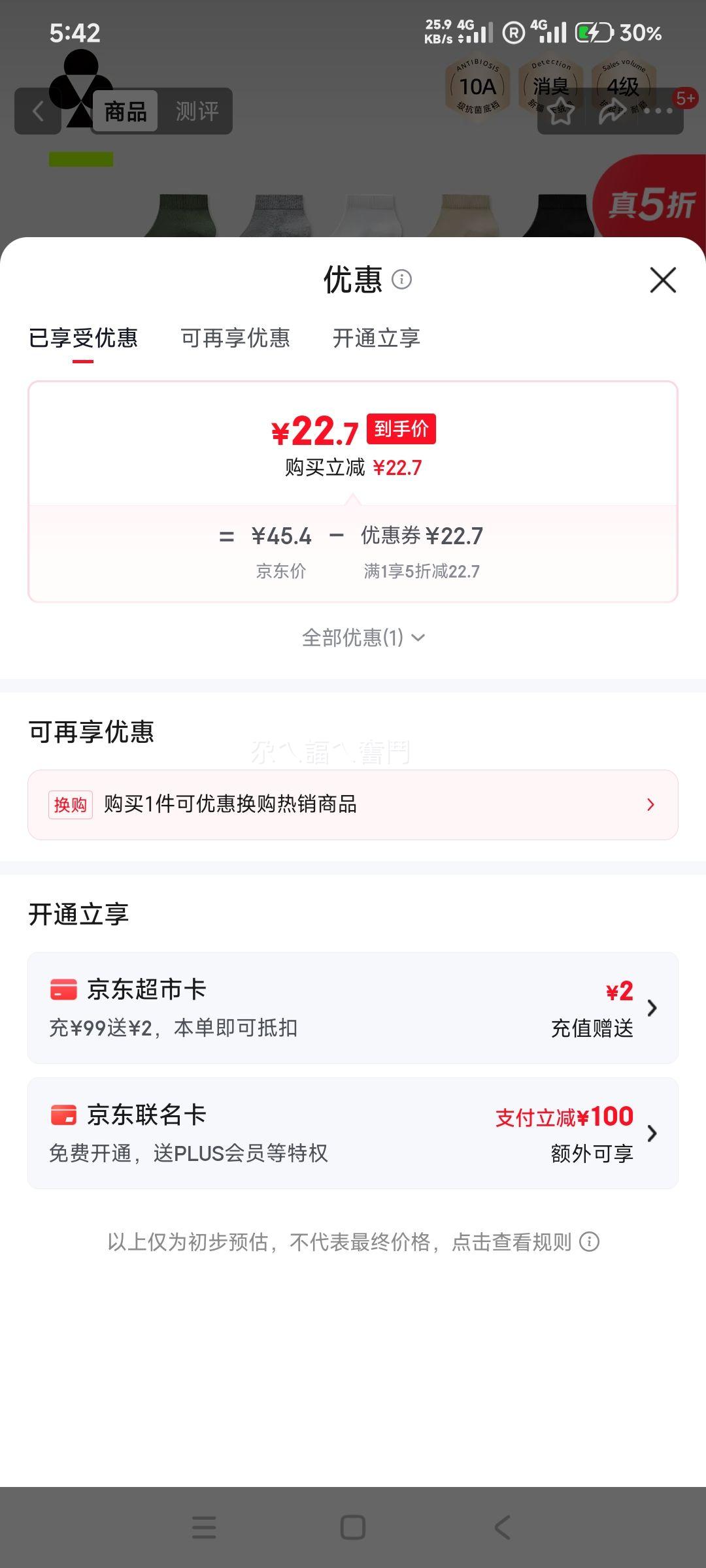Viewport: 706px width, 1568px height.
Task: Tap the red 到手价 price tag
Action: (x=403, y=428)
